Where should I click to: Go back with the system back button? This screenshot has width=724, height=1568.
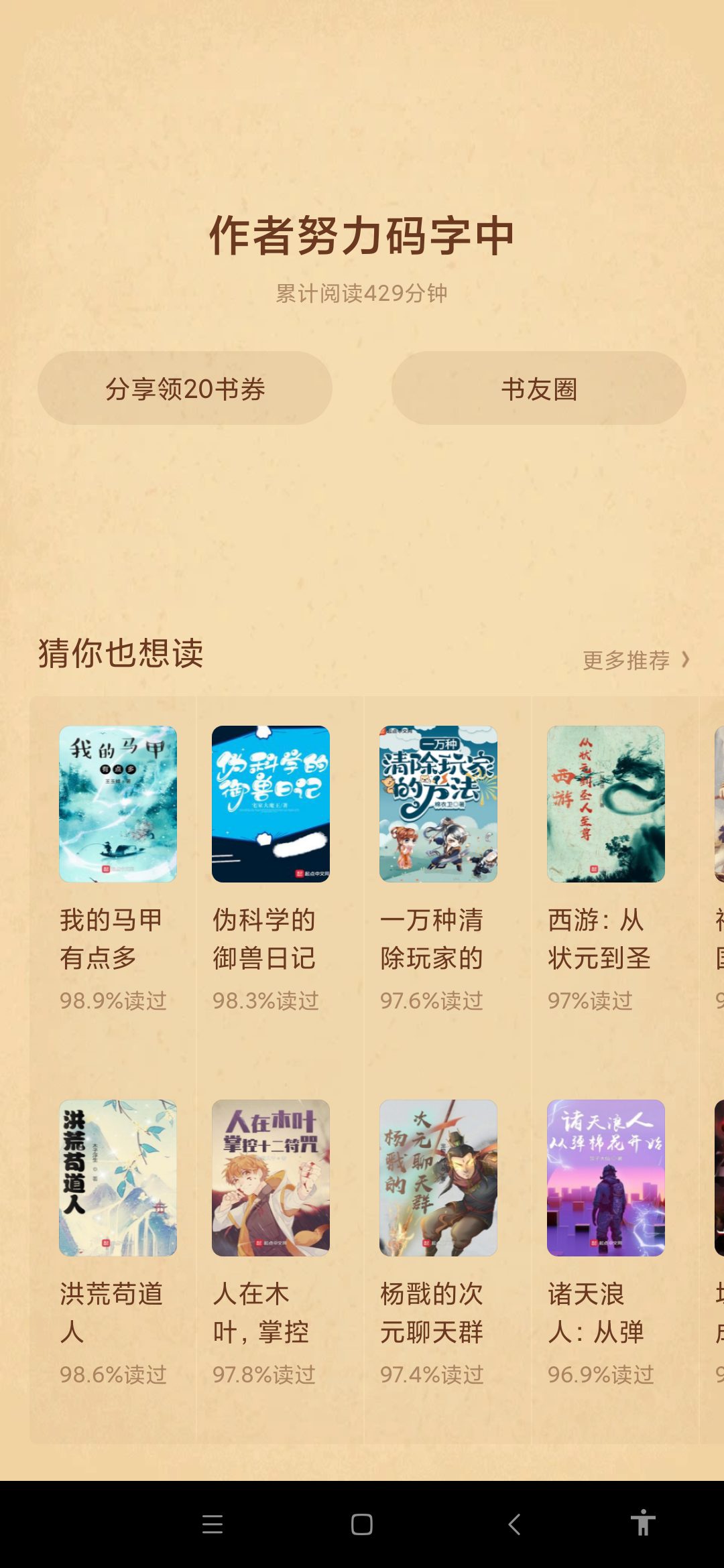(514, 1524)
